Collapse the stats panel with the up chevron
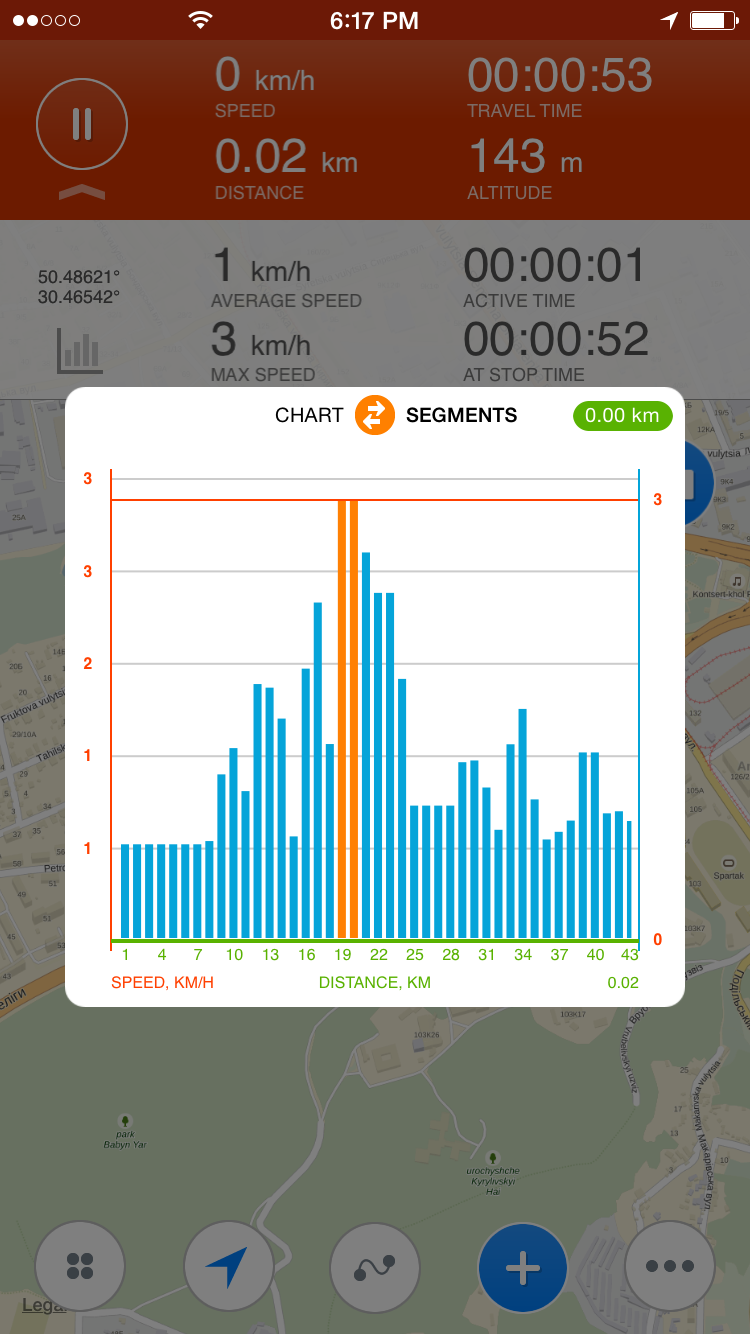 pos(82,192)
